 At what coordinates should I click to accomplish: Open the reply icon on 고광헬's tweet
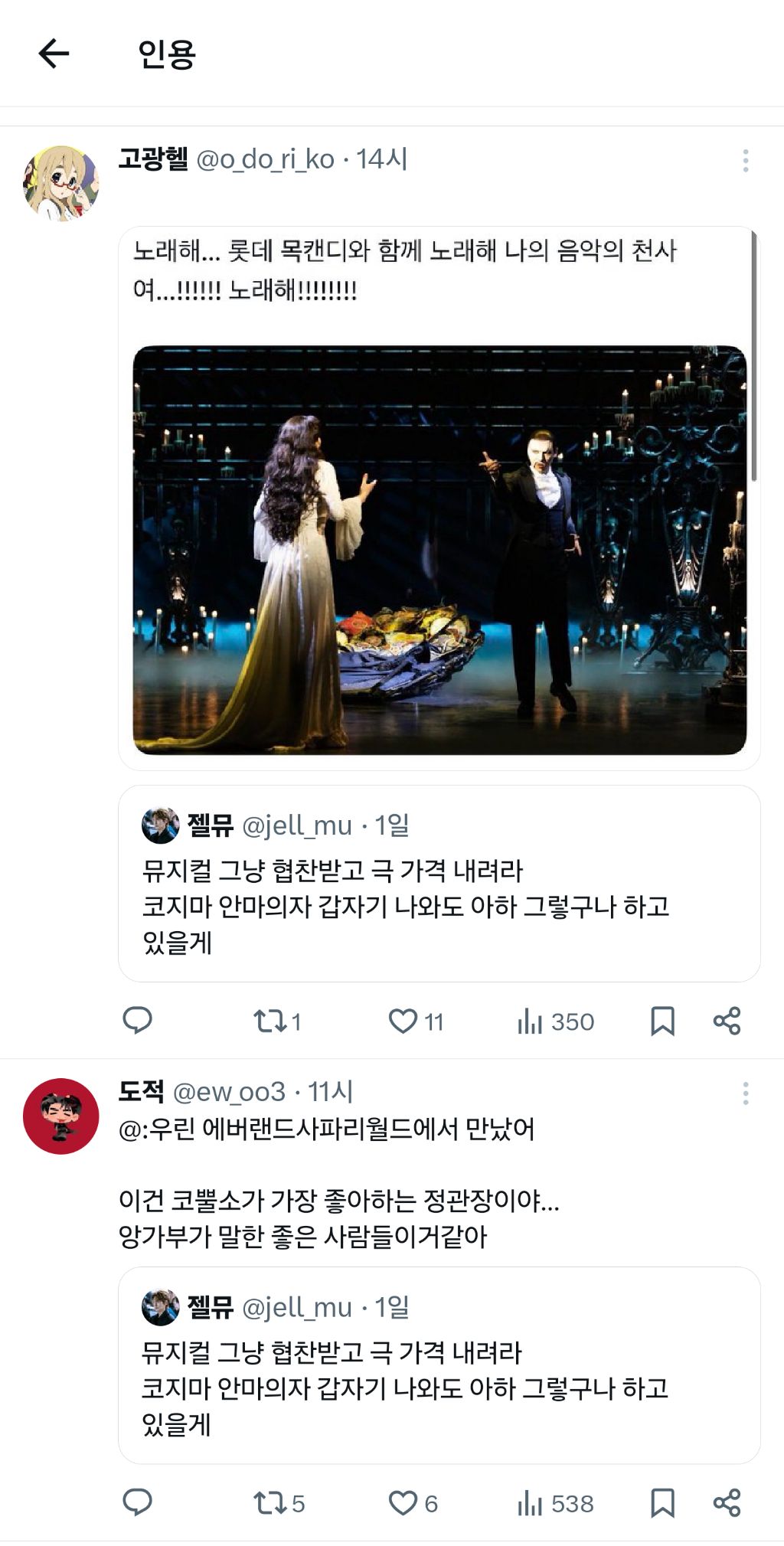(x=139, y=1021)
